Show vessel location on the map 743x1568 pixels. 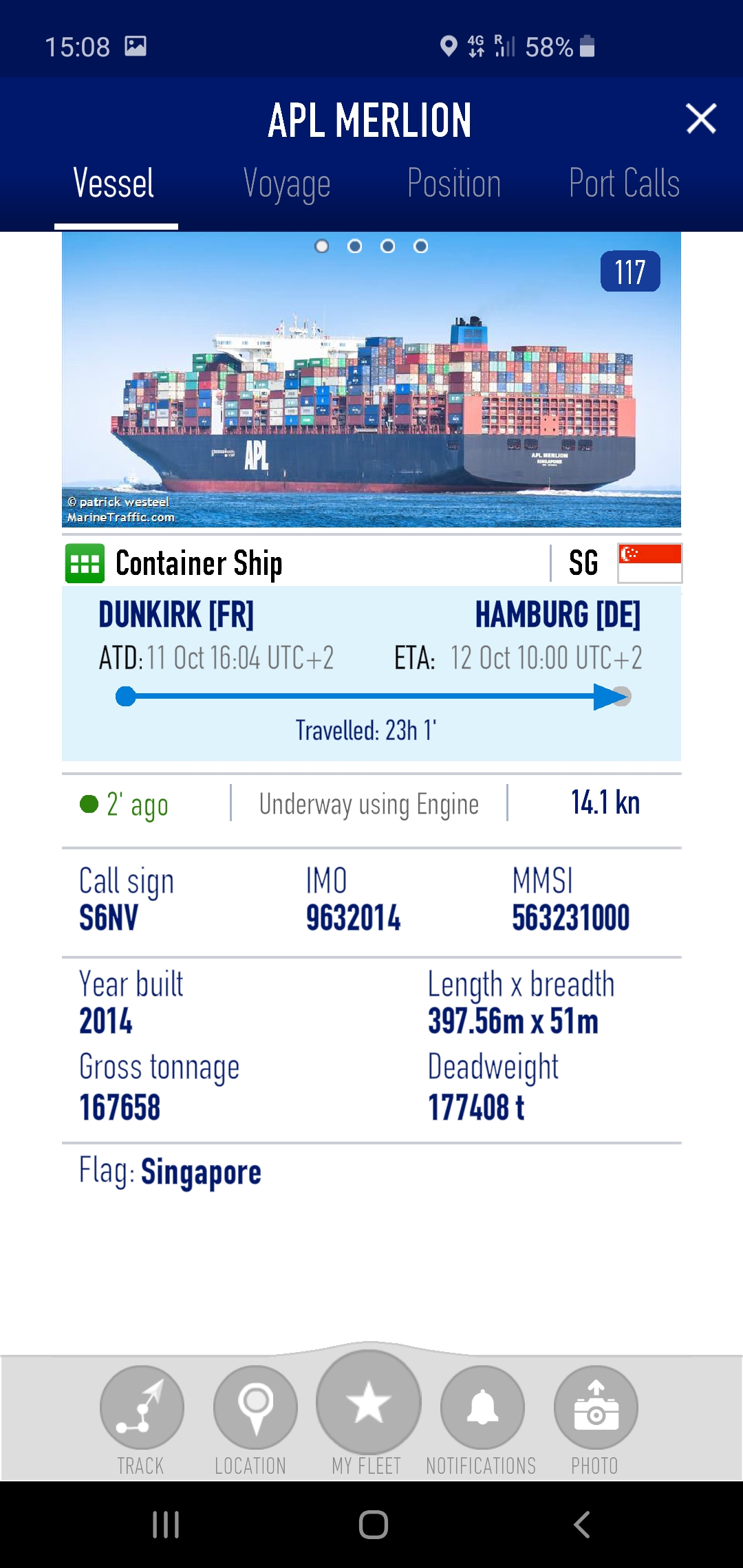pyautogui.click(x=255, y=1407)
